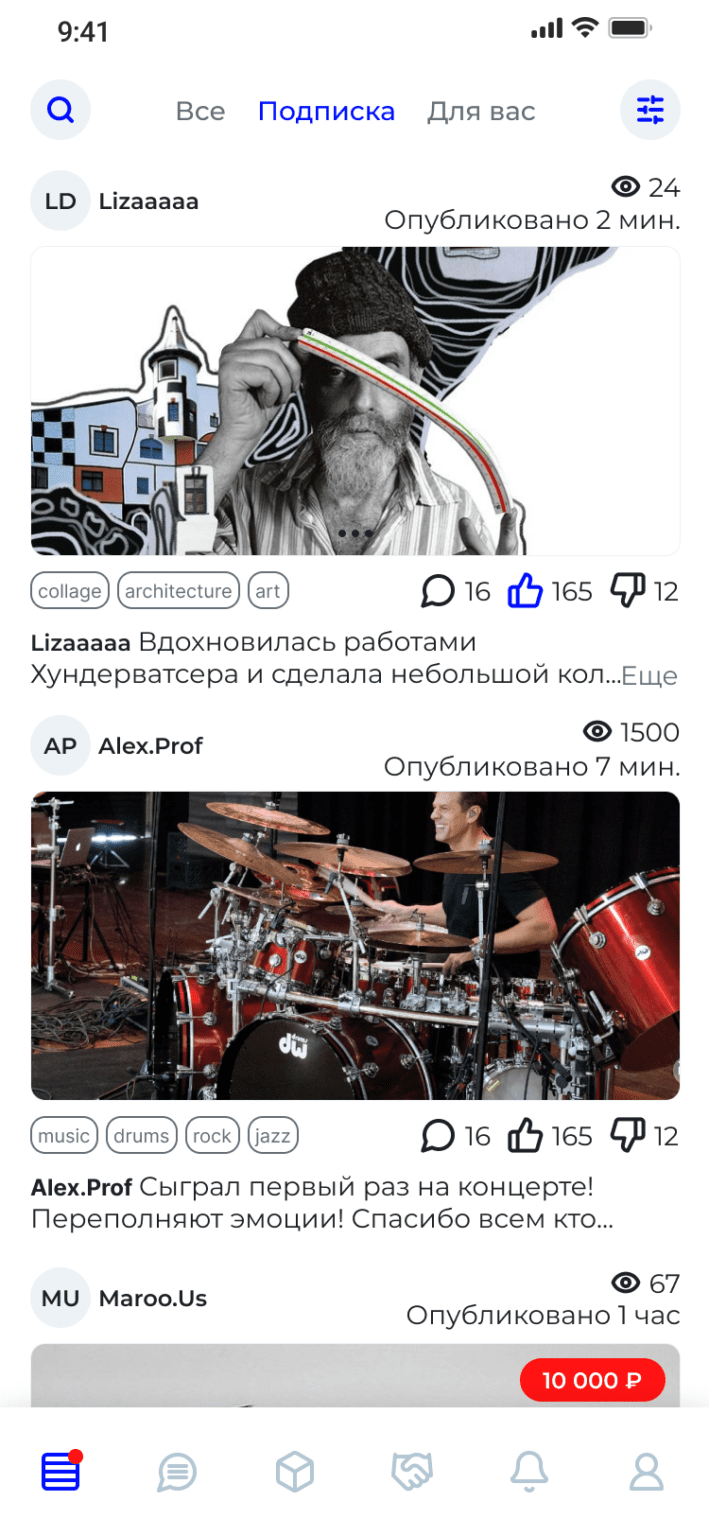Dislike Lizaaaaa's collage post
709x1536 pixels.
[x=628, y=591]
